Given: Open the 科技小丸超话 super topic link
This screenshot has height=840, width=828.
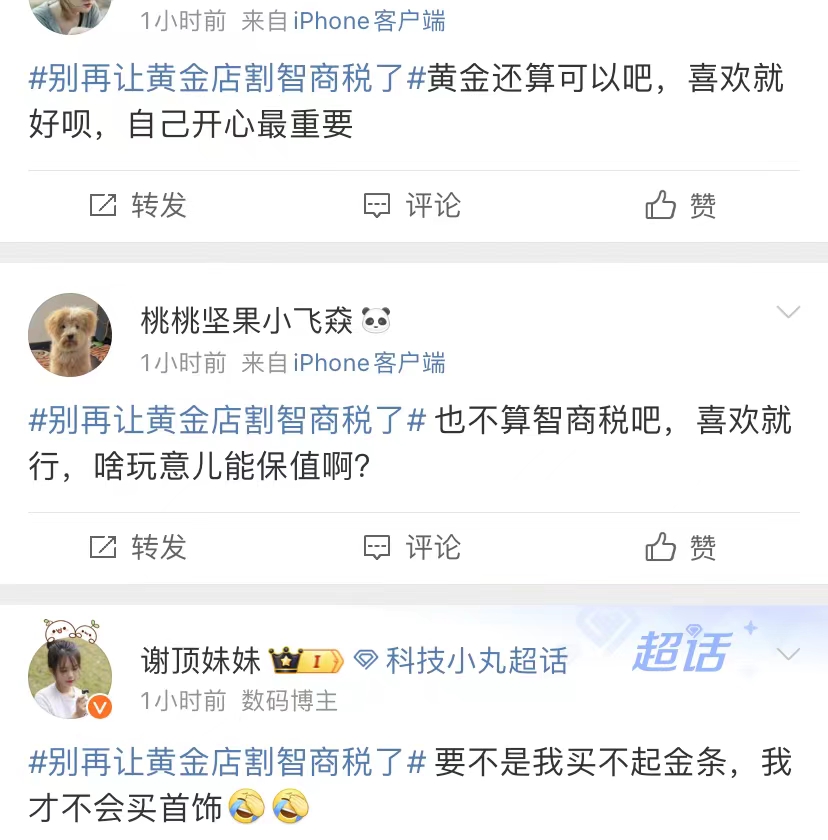Looking at the screenshot, I should tap(476, 660).
